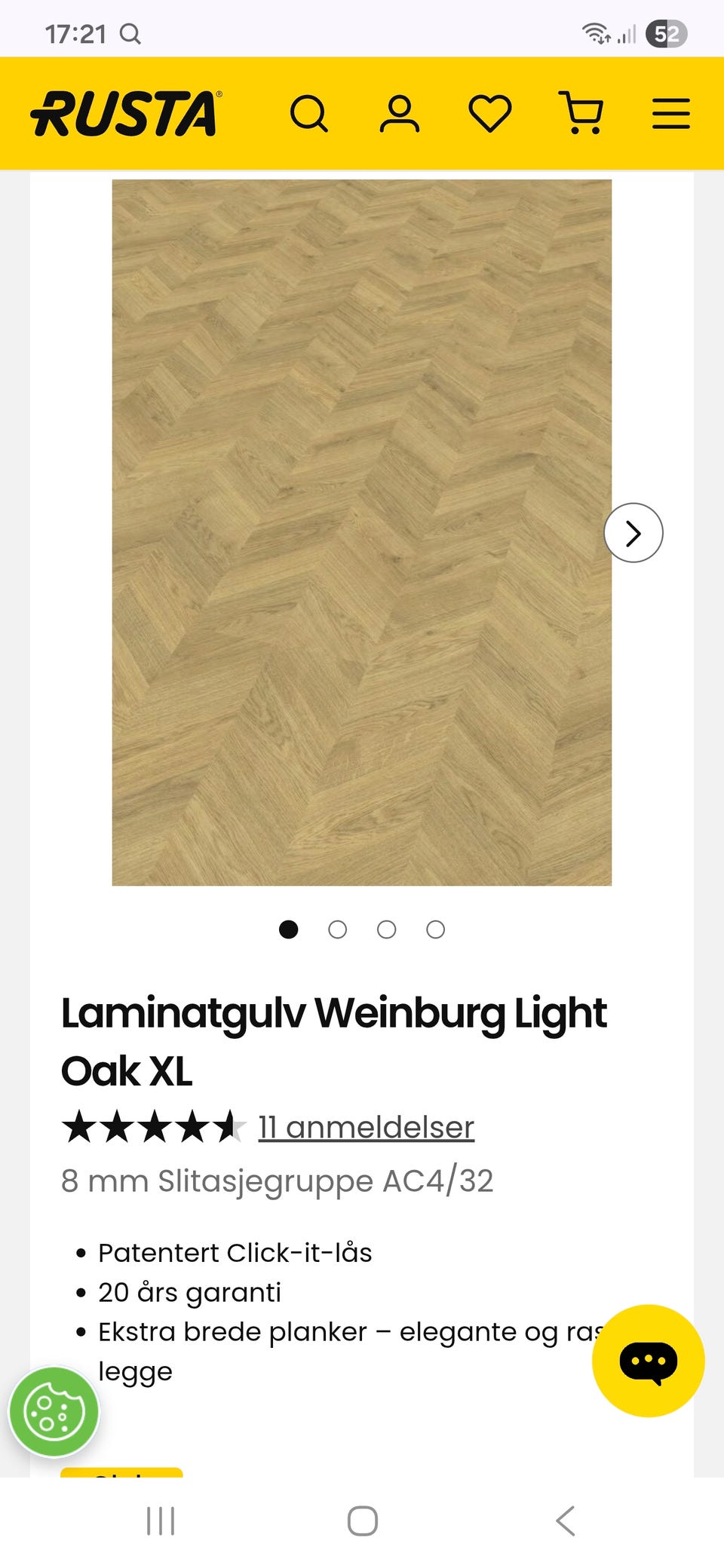724x1568 pixels.
Task: Open the yellow live chat bubble
Action: [647, 1360]
